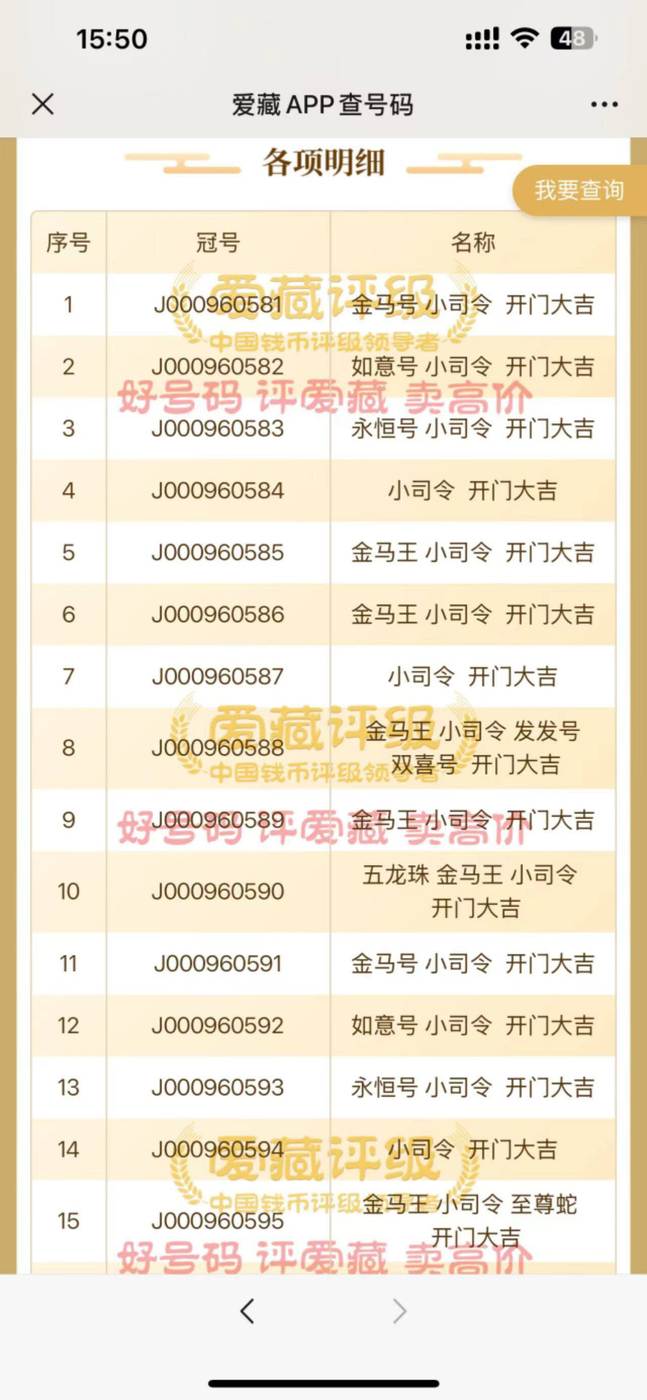
Task: Tap the 我要查询 button
Action: click(579, 190)
